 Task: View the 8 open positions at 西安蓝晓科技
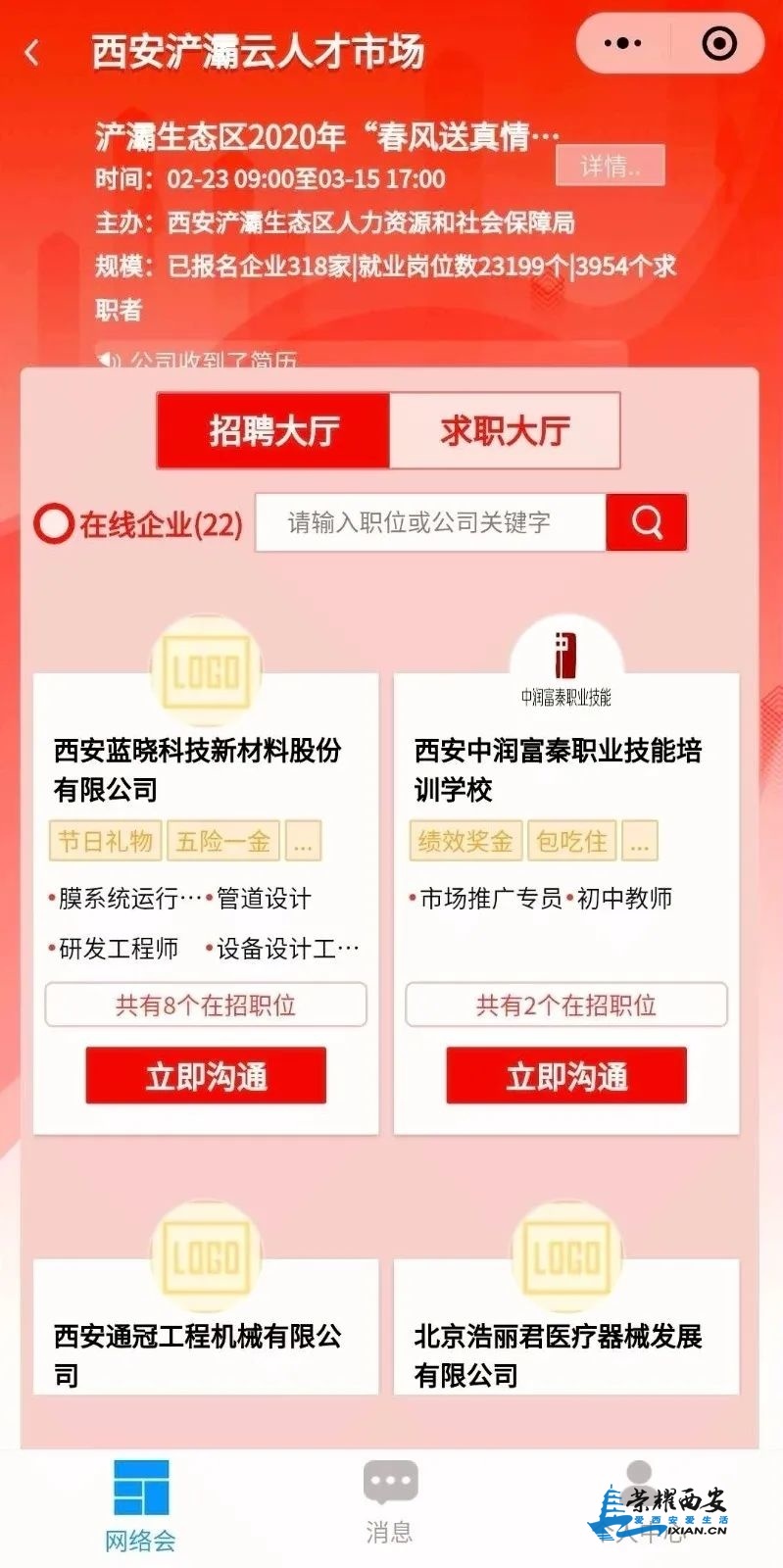pos(206,1004)
